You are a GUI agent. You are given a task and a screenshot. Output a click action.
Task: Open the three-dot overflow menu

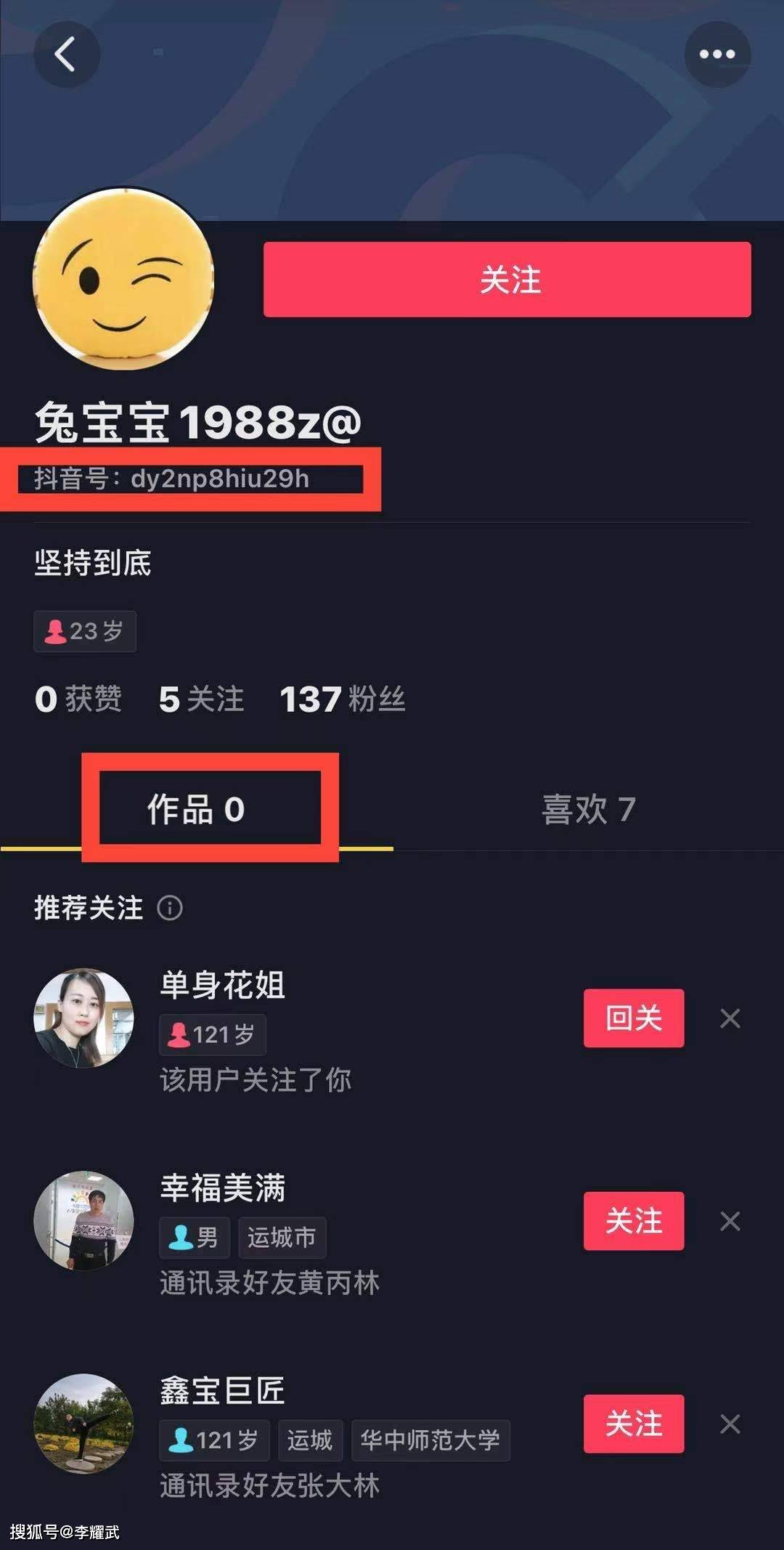716,54
